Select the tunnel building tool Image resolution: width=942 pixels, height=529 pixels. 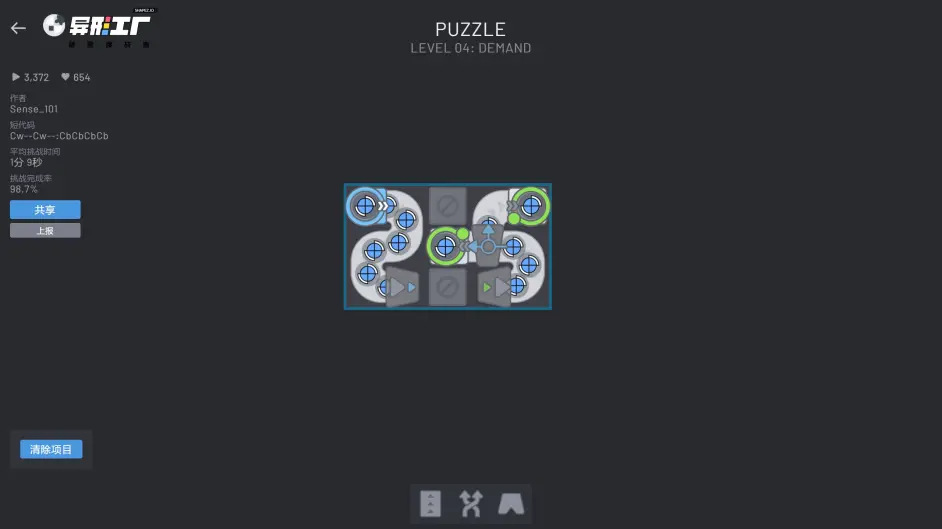[x=511, y=504]
